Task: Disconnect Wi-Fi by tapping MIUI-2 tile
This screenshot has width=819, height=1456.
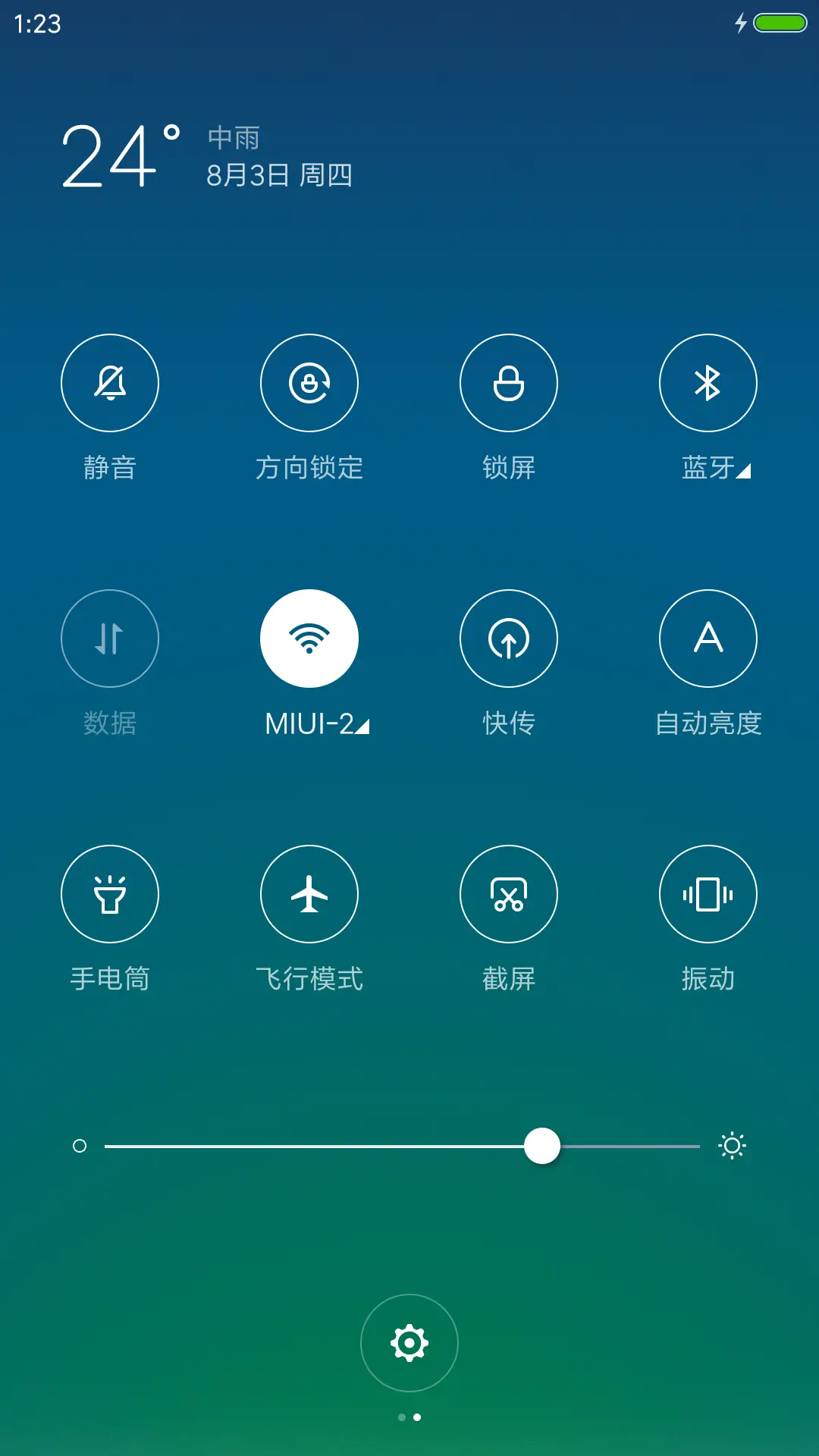Action: tap(309, 639)
